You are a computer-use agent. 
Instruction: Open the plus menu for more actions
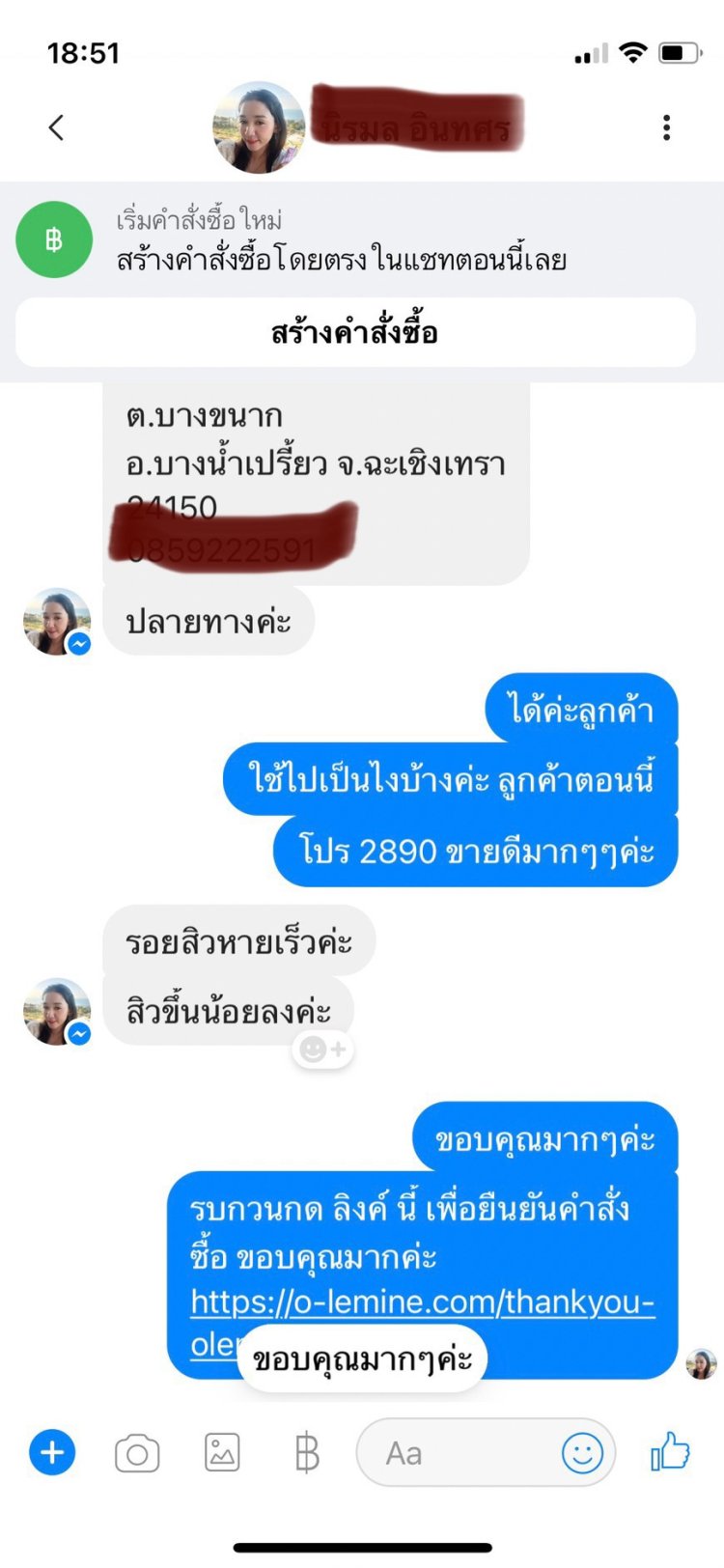pos(52,1452)
